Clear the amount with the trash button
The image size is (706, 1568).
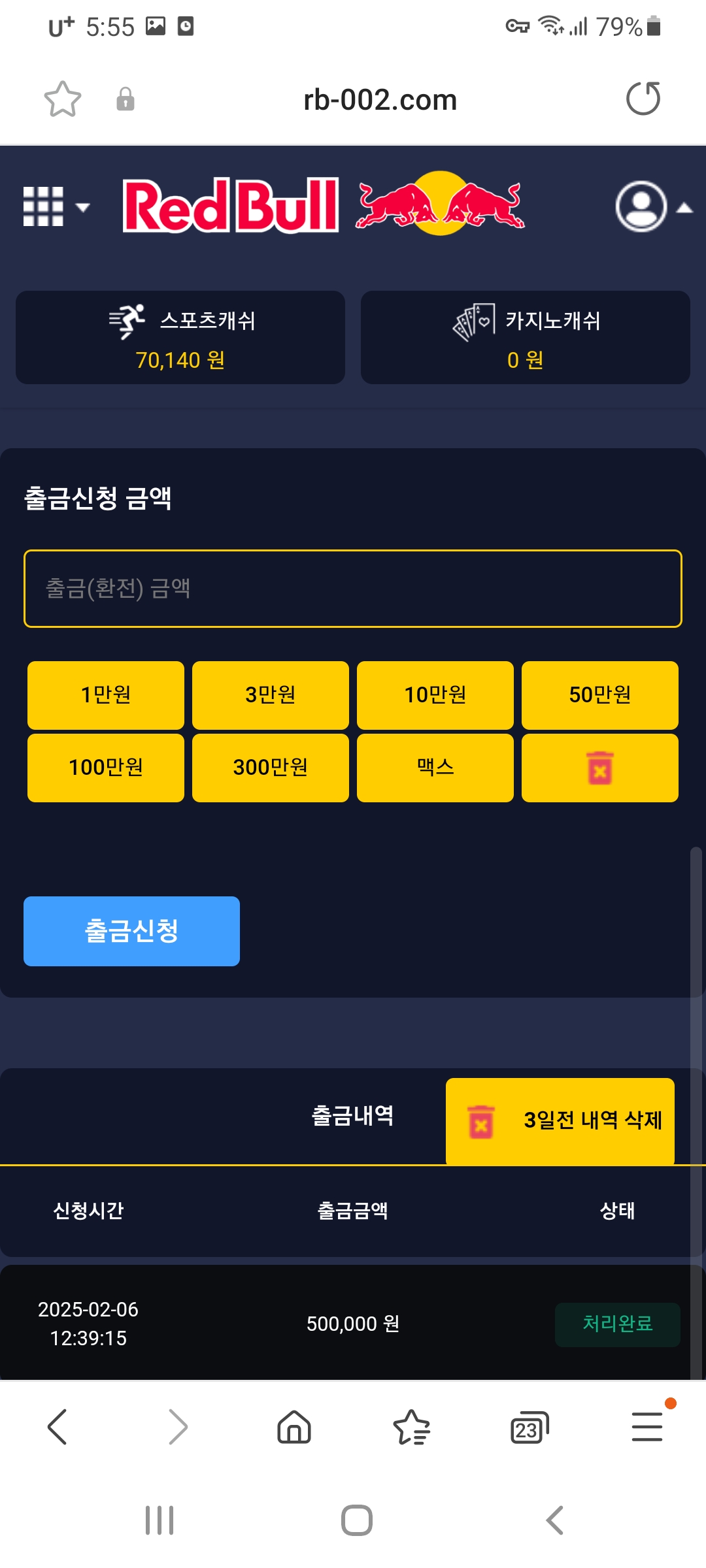(x=600, y=768)
